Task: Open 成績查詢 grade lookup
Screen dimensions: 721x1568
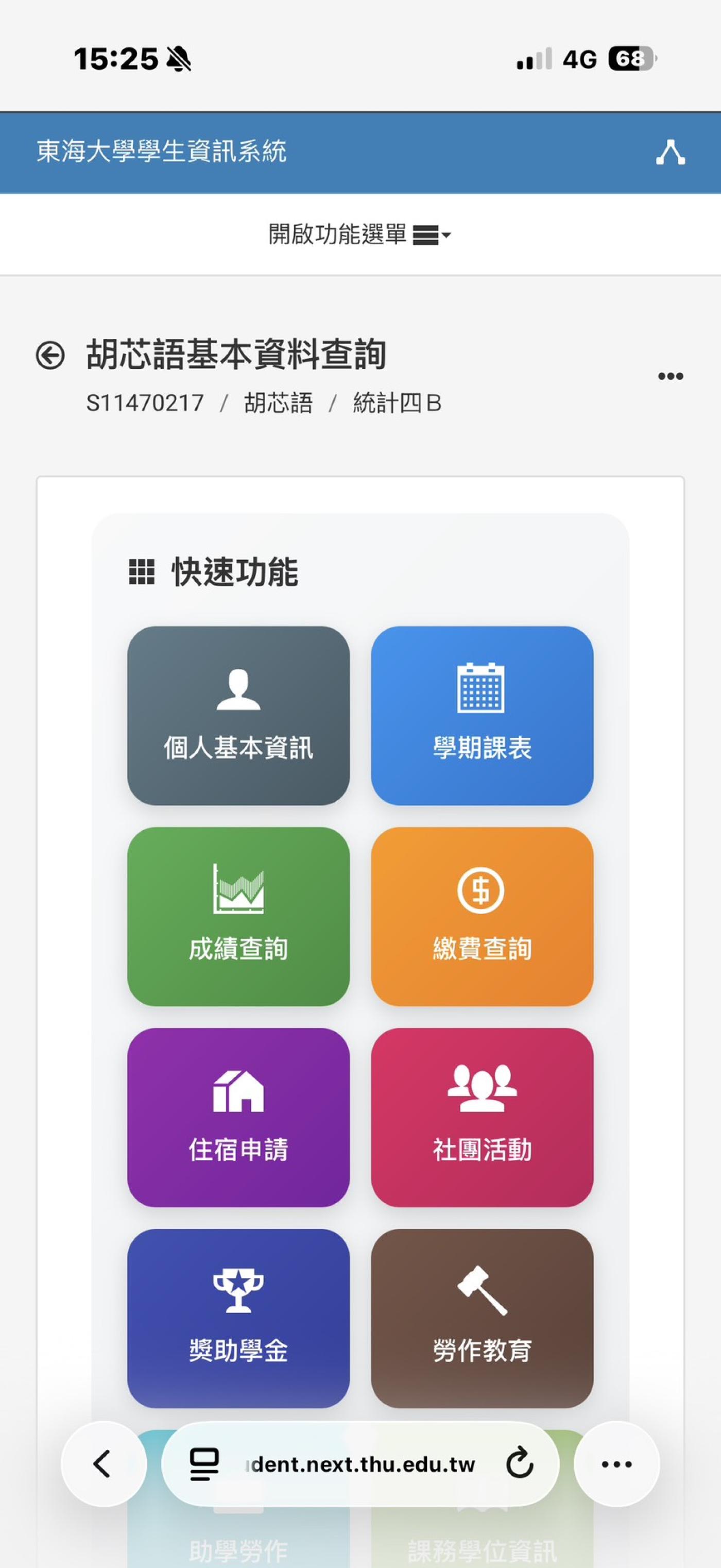Action: (x=238, y=916)
